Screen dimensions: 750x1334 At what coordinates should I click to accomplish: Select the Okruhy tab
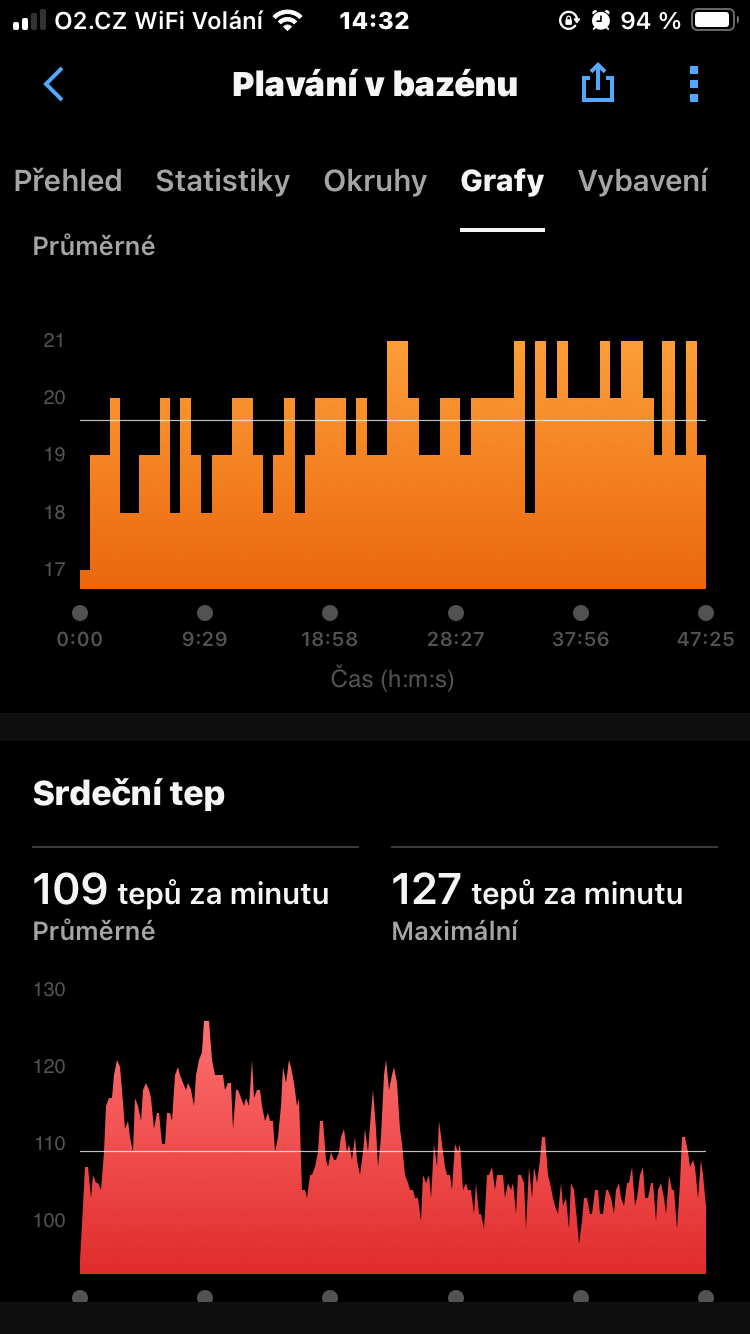click(375, 181)
